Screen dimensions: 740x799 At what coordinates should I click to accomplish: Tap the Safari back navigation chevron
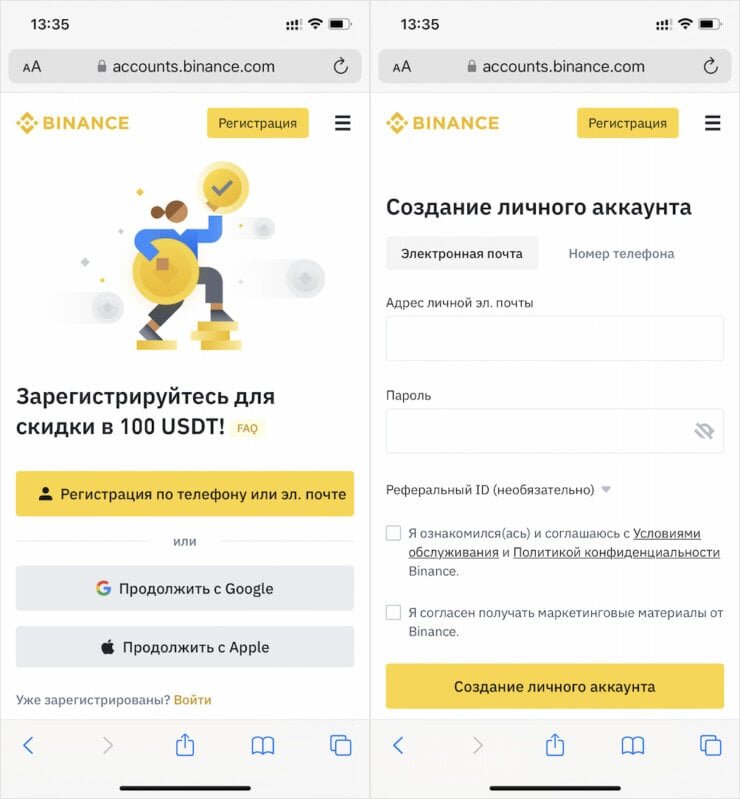[x=27, y=745]
